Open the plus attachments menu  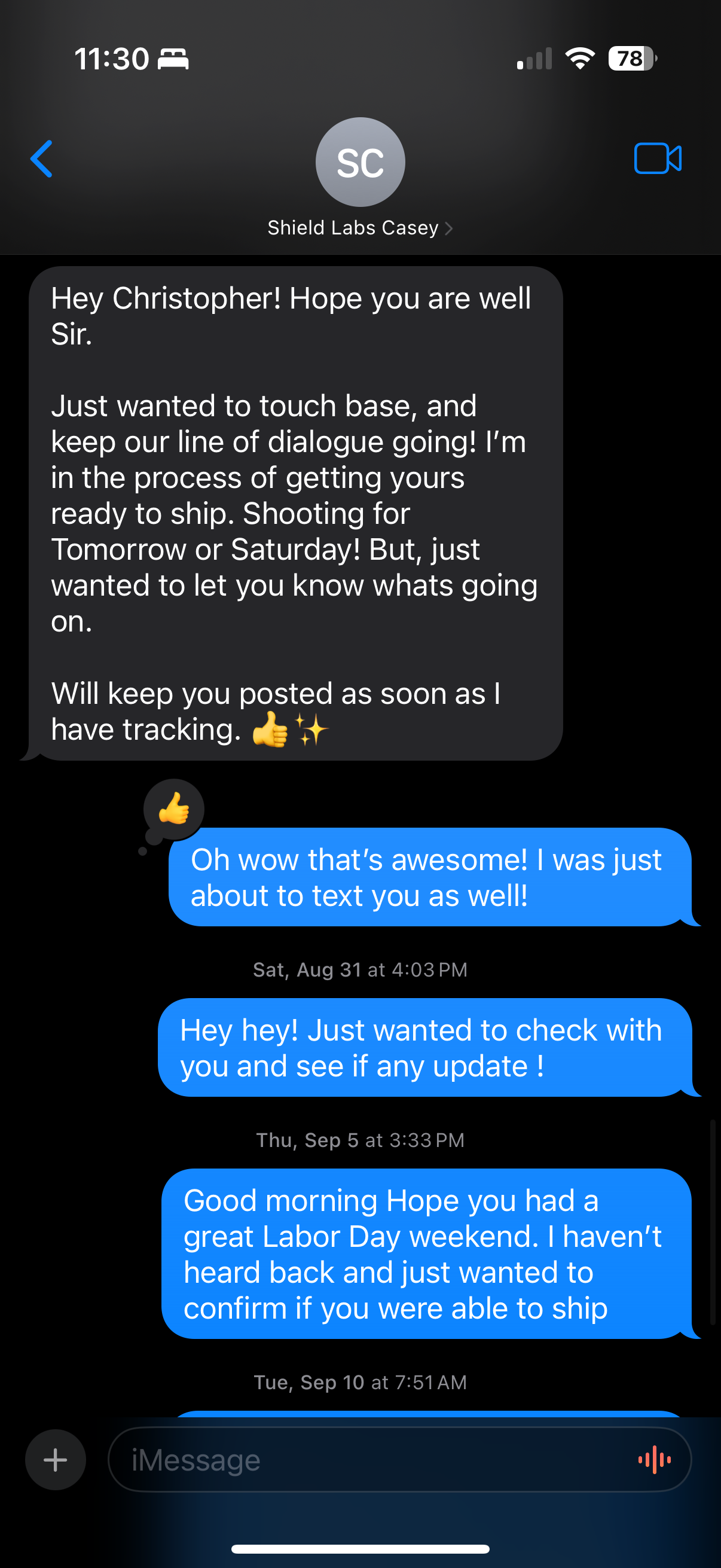click(x=56, y=1460)
